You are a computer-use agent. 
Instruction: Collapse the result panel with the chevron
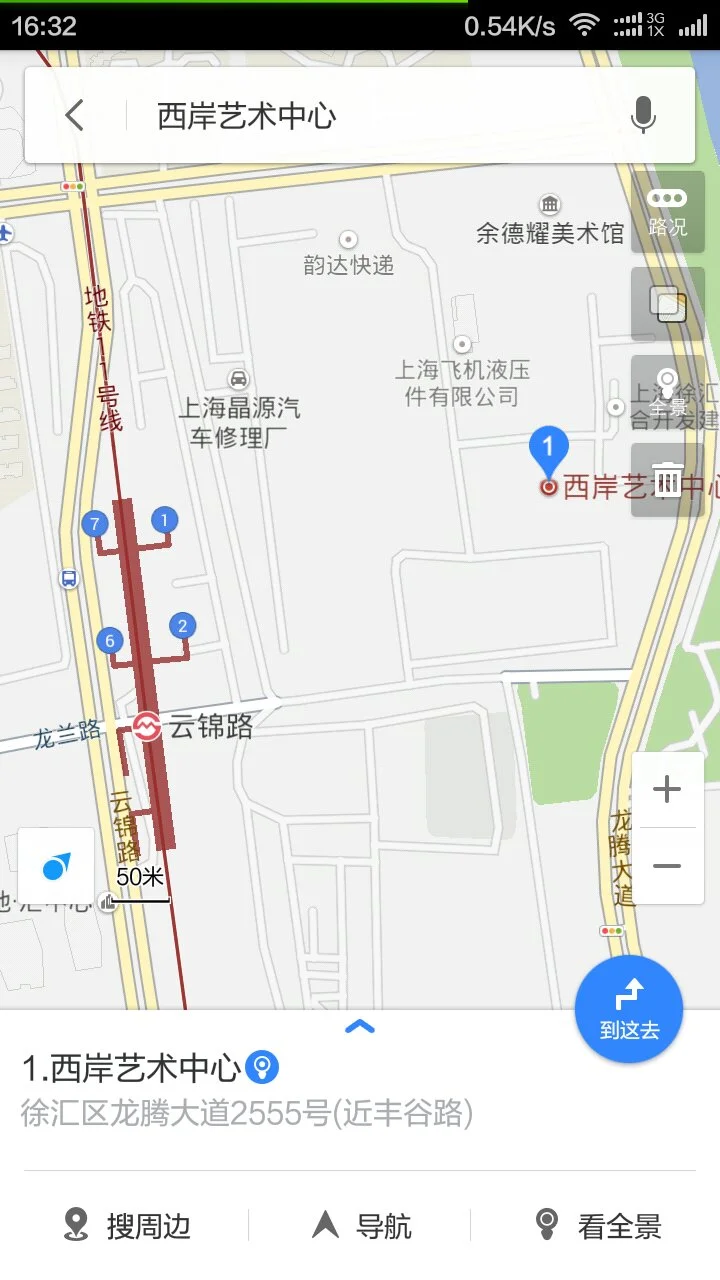(359, 1026)
